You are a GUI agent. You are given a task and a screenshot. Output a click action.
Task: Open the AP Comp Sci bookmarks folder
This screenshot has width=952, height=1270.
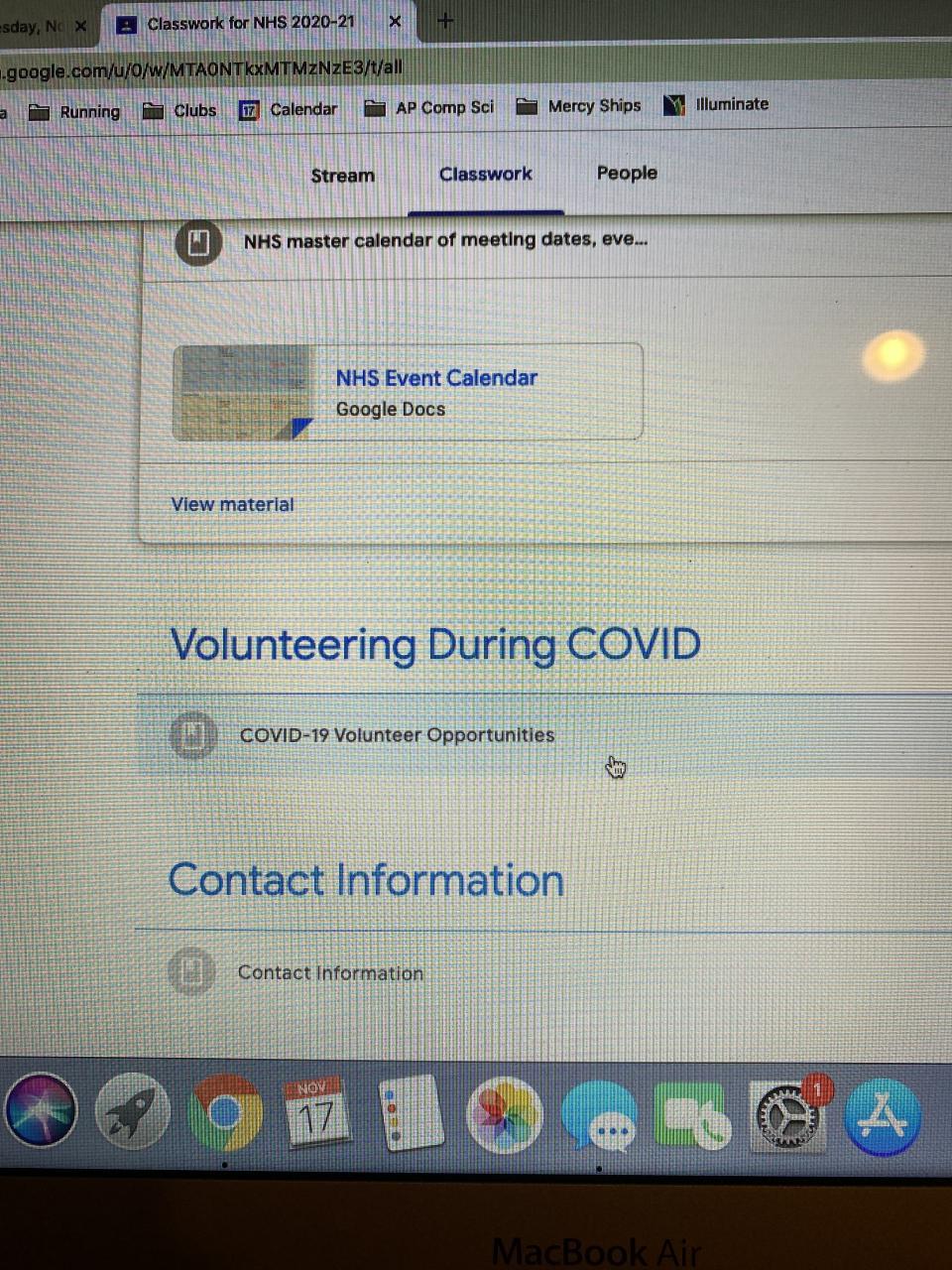[429, 107]
